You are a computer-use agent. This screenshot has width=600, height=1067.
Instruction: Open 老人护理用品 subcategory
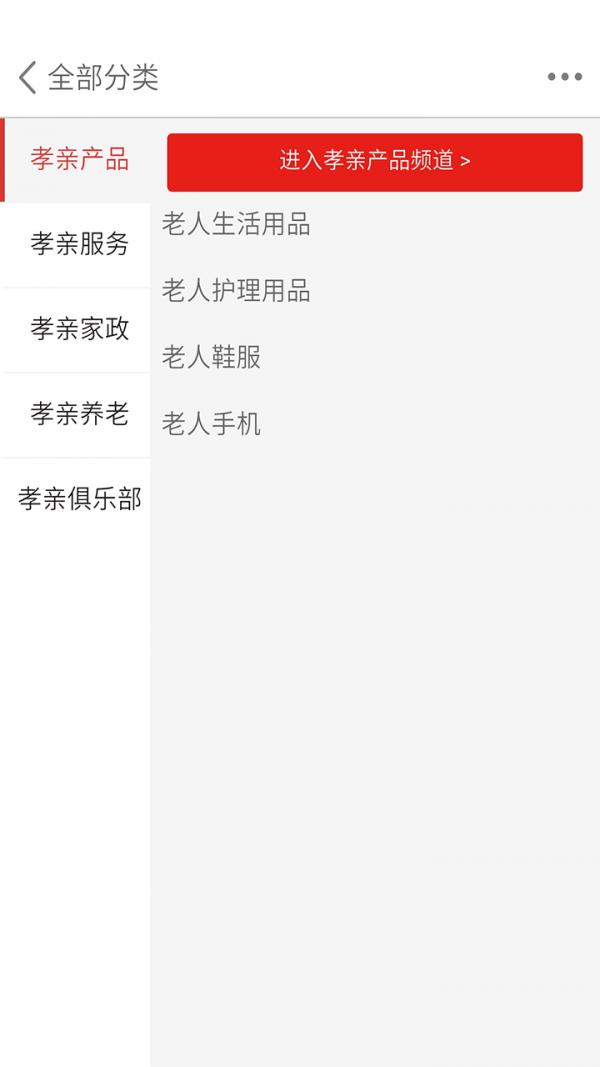click(x=236, y=291)
